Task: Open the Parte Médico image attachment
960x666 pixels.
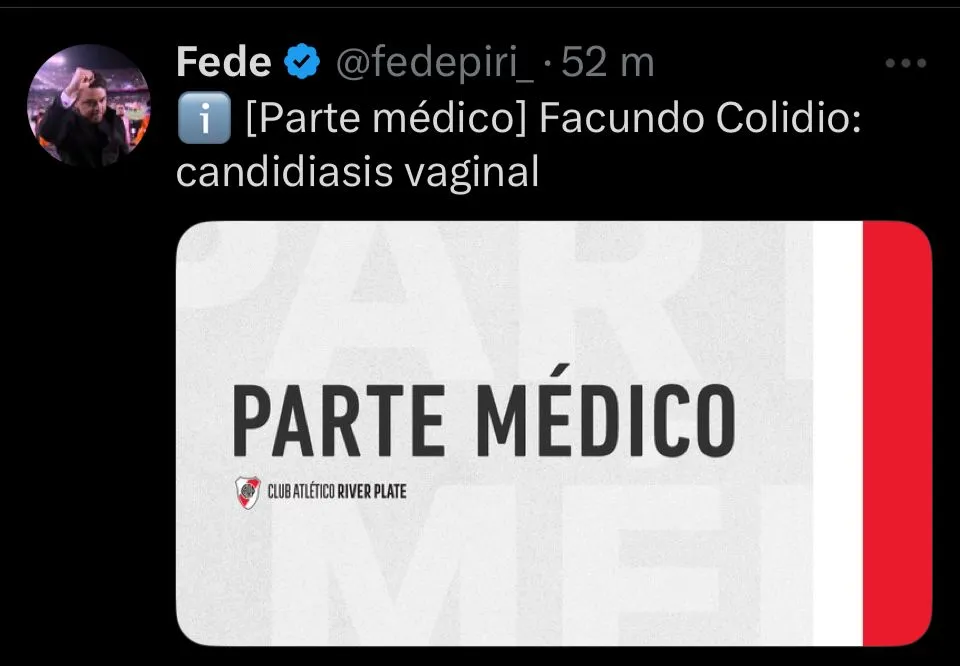Action: 553,433
